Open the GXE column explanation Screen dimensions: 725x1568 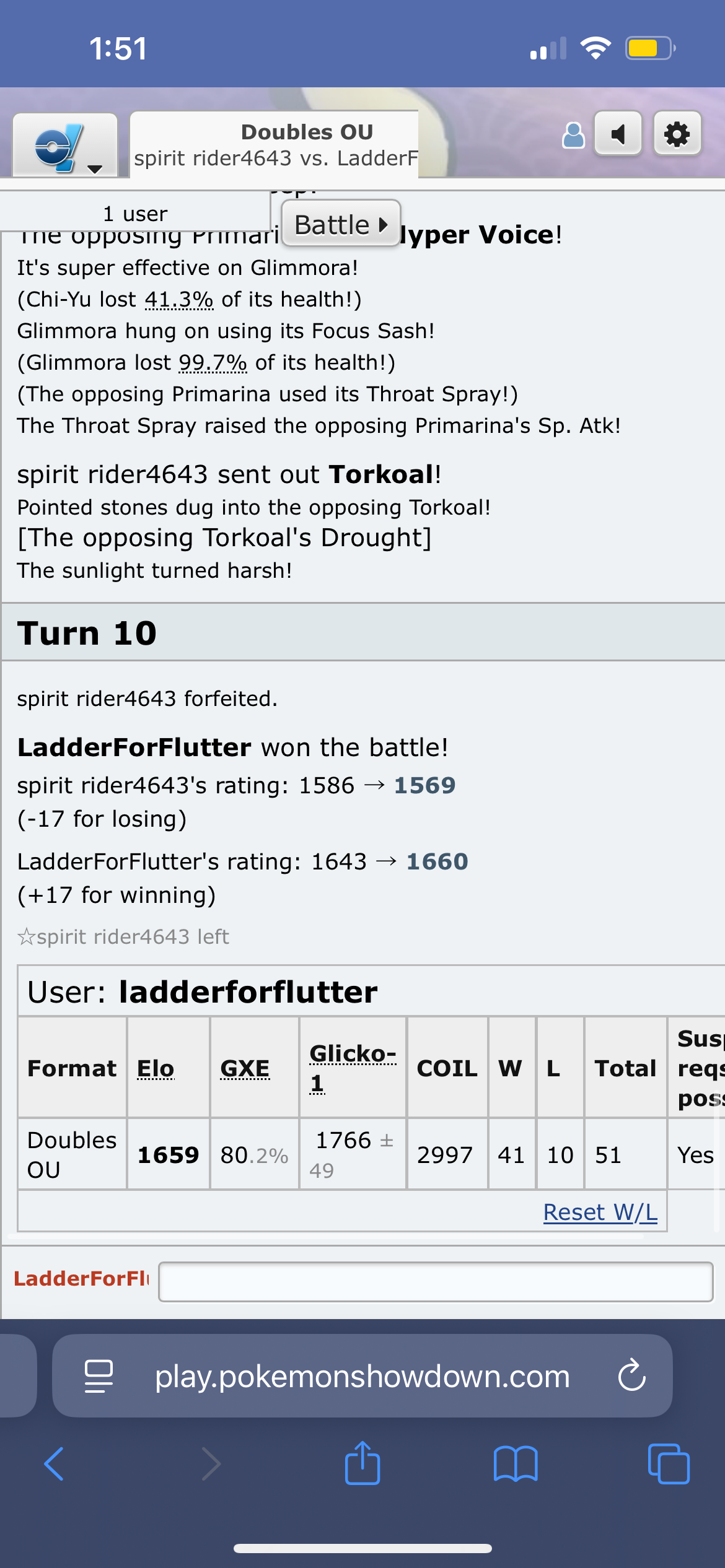pyautogui.click(x=245, y=1068)
